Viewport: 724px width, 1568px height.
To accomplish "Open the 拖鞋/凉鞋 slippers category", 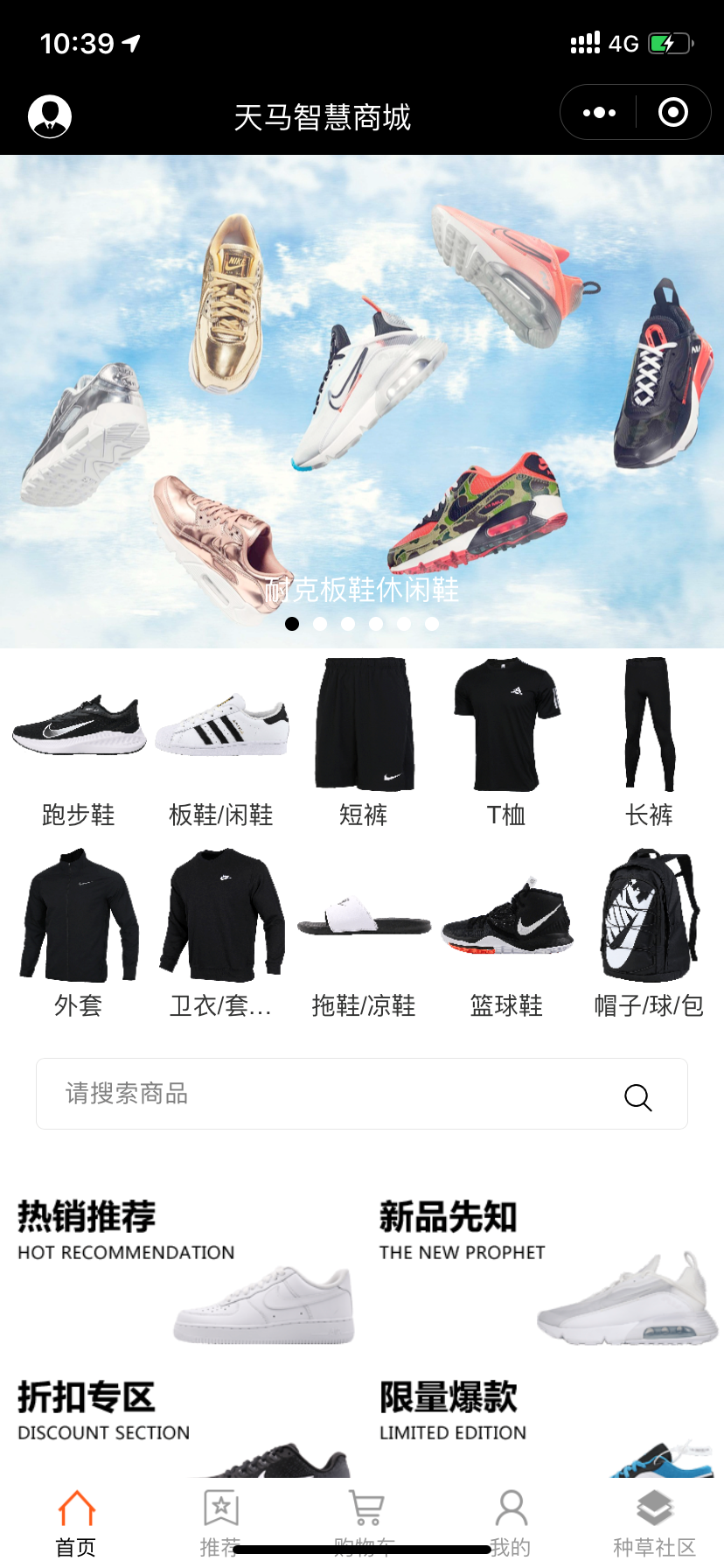I will tap(365, 927).
